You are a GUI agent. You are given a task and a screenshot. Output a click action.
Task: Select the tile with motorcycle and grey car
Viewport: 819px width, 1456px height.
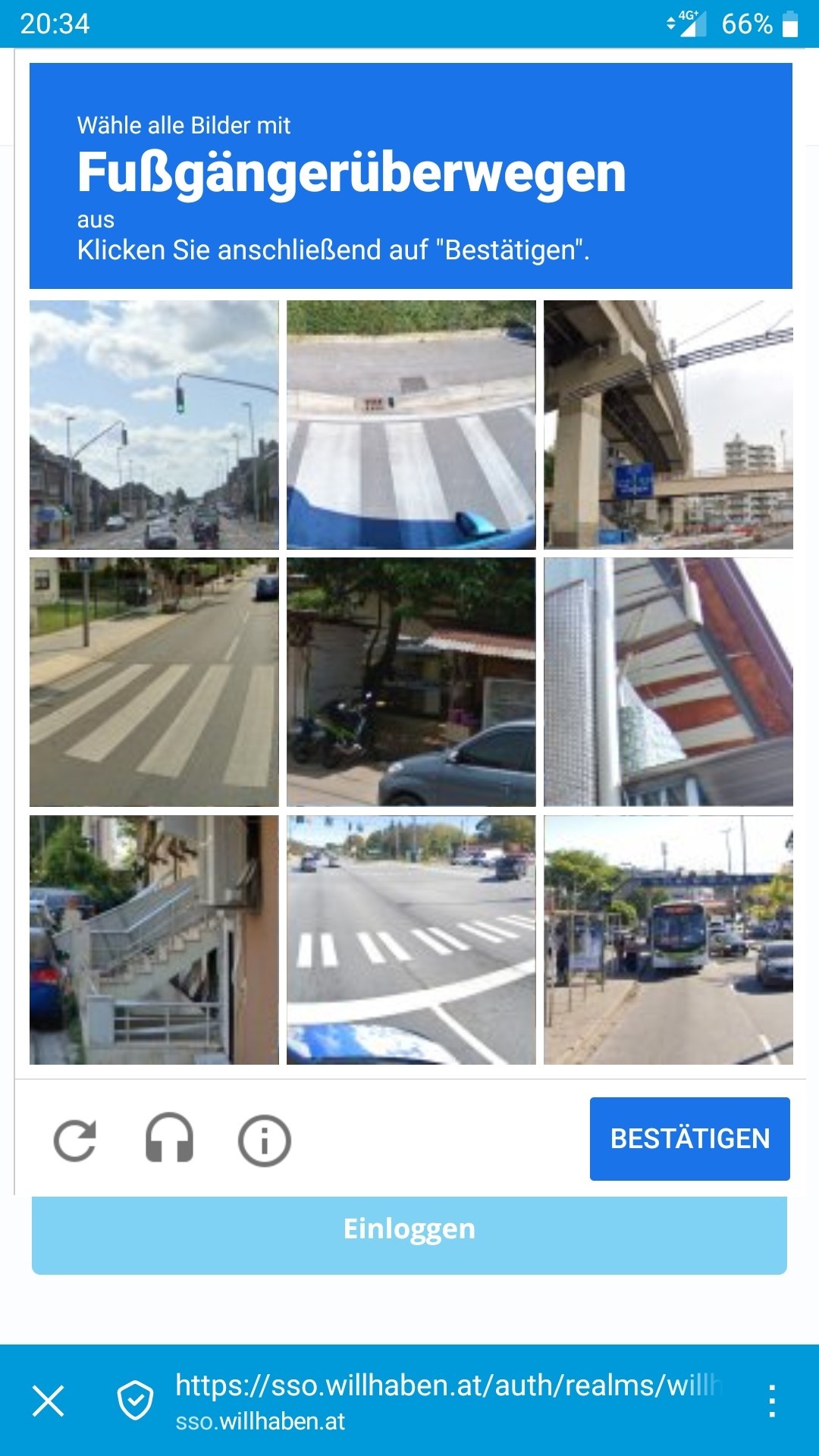tap(411, 682)
